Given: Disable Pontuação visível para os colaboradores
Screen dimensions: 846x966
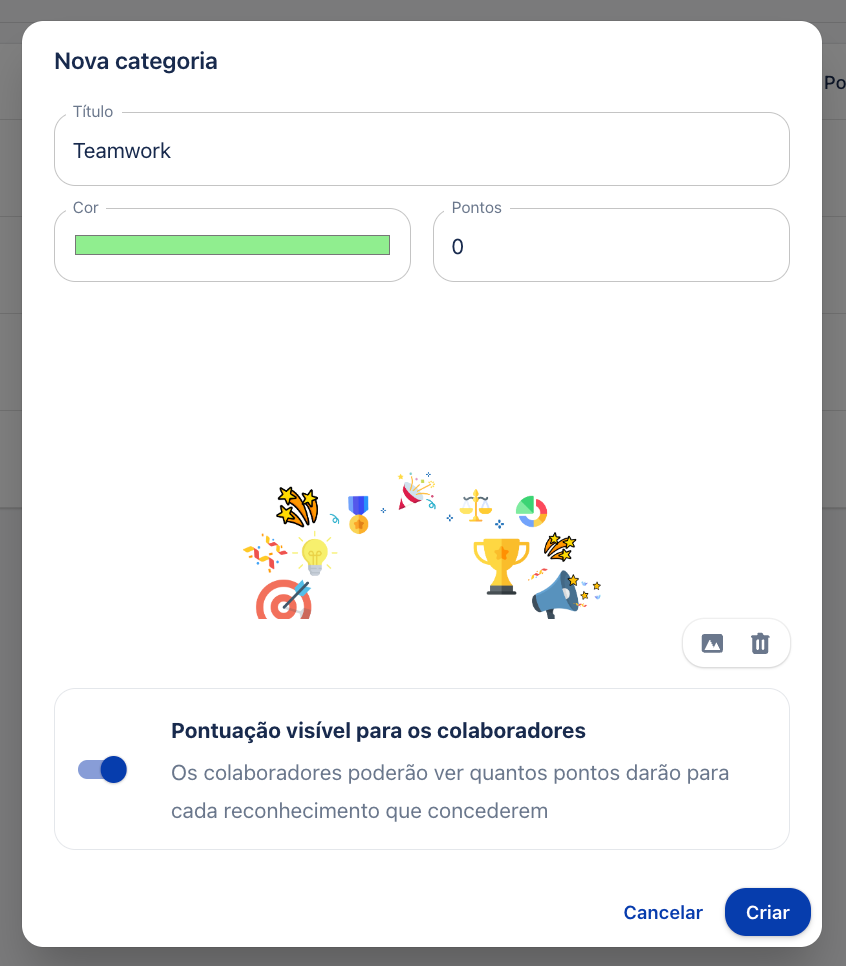Looking at the screenshot, I should click(x=103, y=769).
